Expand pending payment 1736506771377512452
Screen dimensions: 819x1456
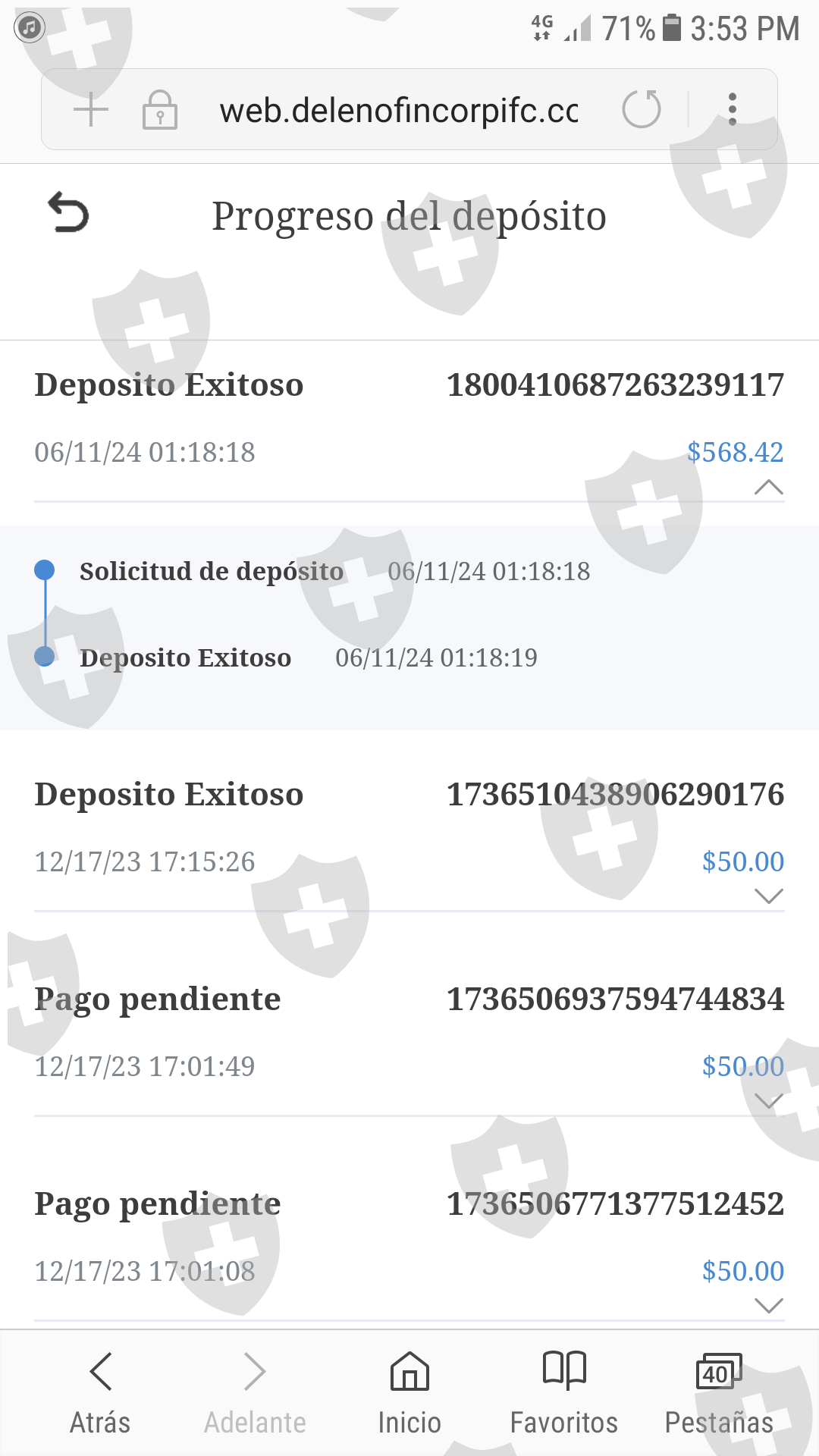click(768, 1305)
